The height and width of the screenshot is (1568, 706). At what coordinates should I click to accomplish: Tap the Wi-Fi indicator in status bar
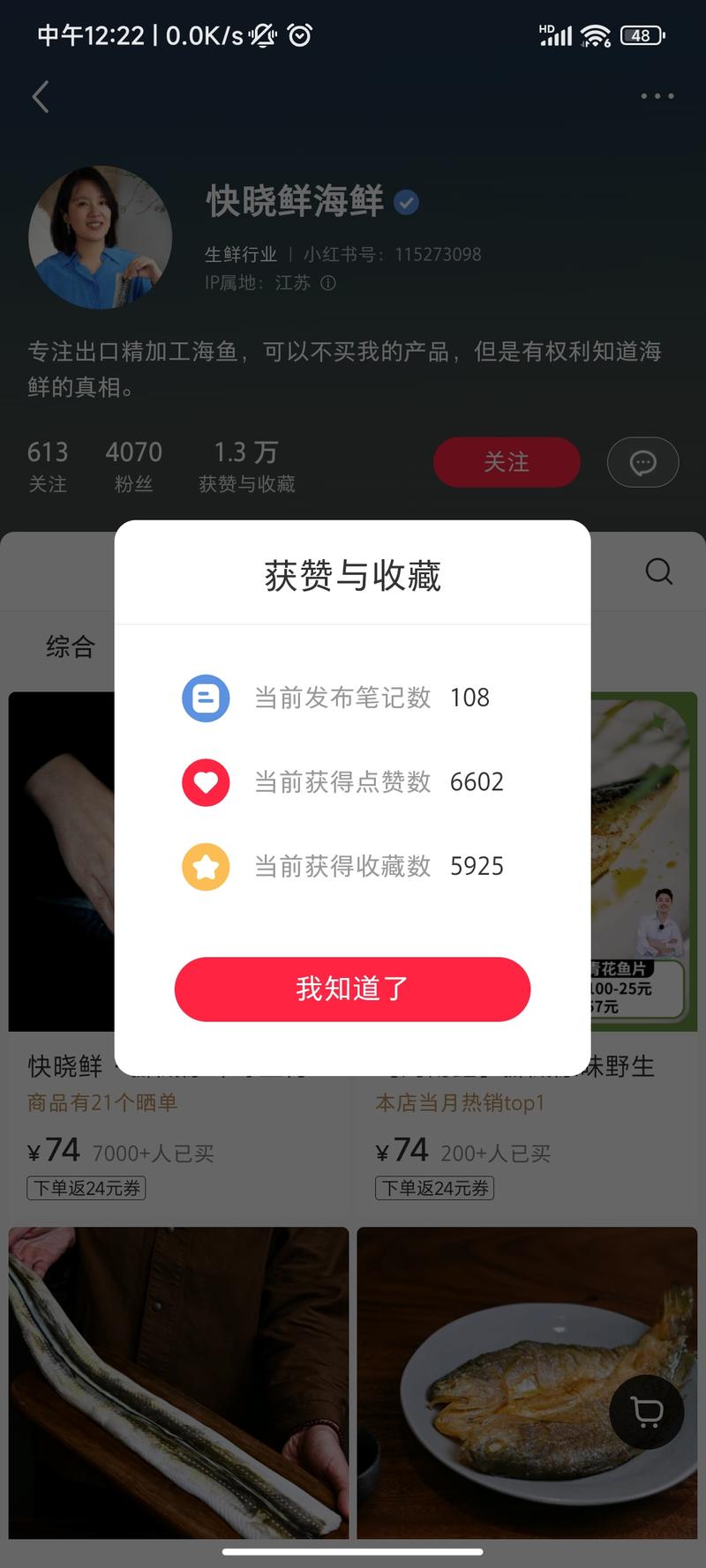coord(597,35)
